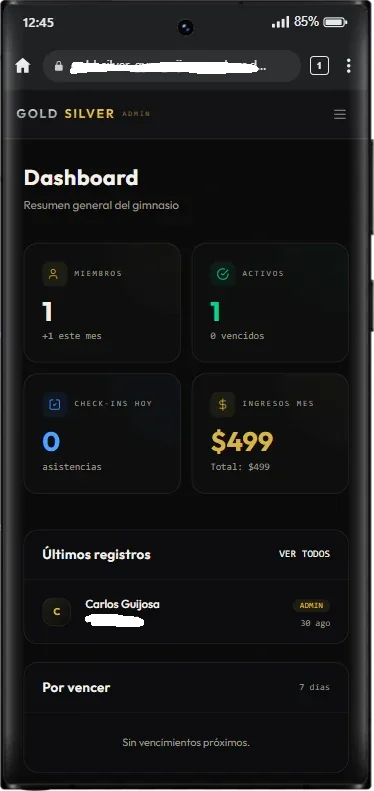
Task: Open the Check-ins Hoy card
Action: point(102,433)
